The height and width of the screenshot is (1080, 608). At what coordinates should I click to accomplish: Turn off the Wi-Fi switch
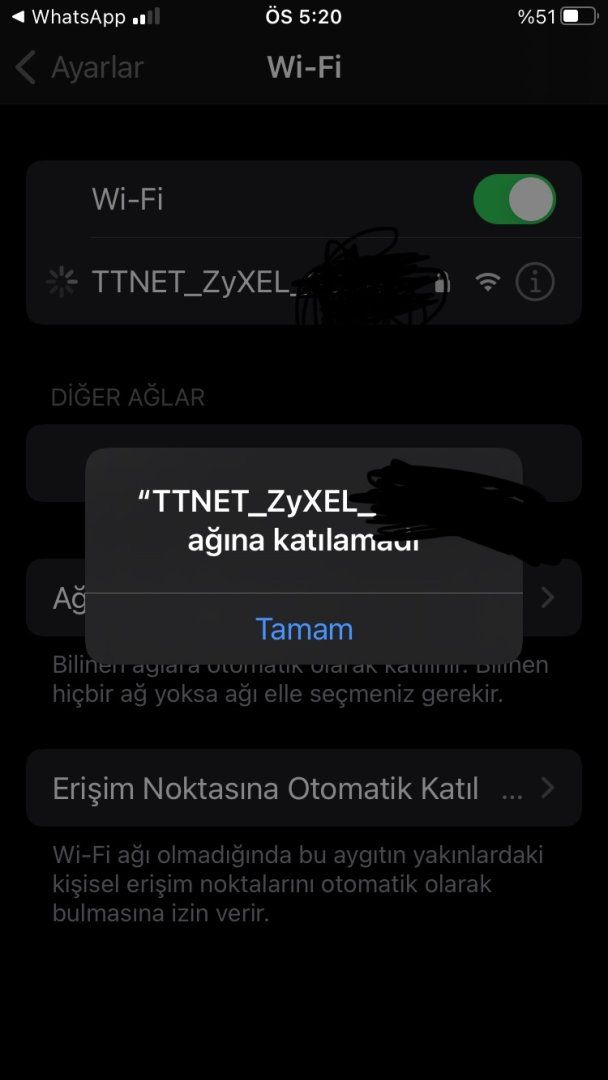click(x=514, y=199)
